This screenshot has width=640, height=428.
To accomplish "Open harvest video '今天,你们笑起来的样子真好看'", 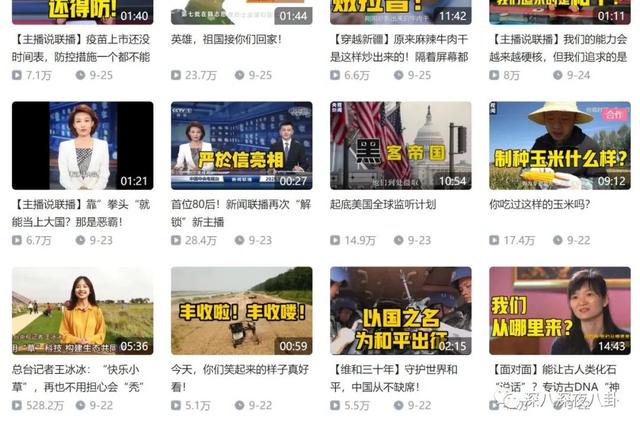I will 241,310.
